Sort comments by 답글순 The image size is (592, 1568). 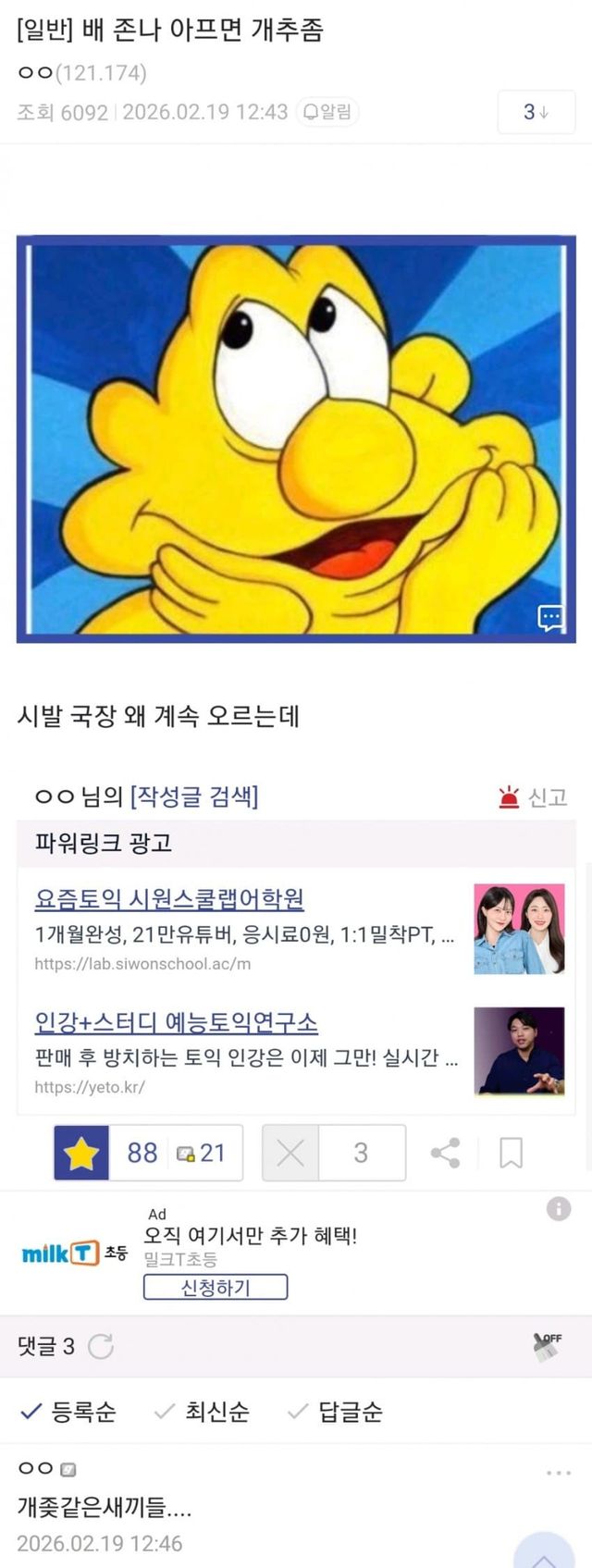[x=336, y=1412]
